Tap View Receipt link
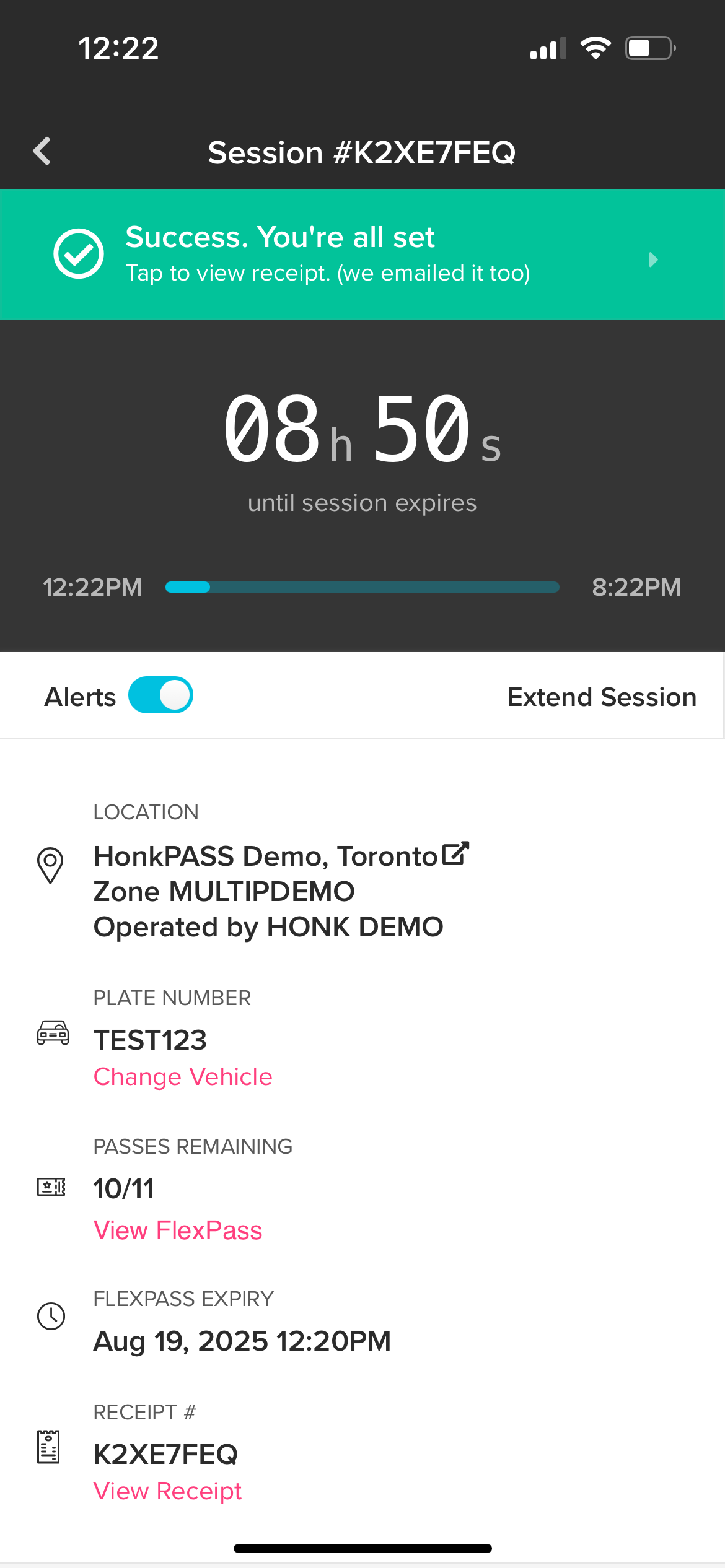The width and height of the screenshot is (725, 1568). tap(167, 1491)
